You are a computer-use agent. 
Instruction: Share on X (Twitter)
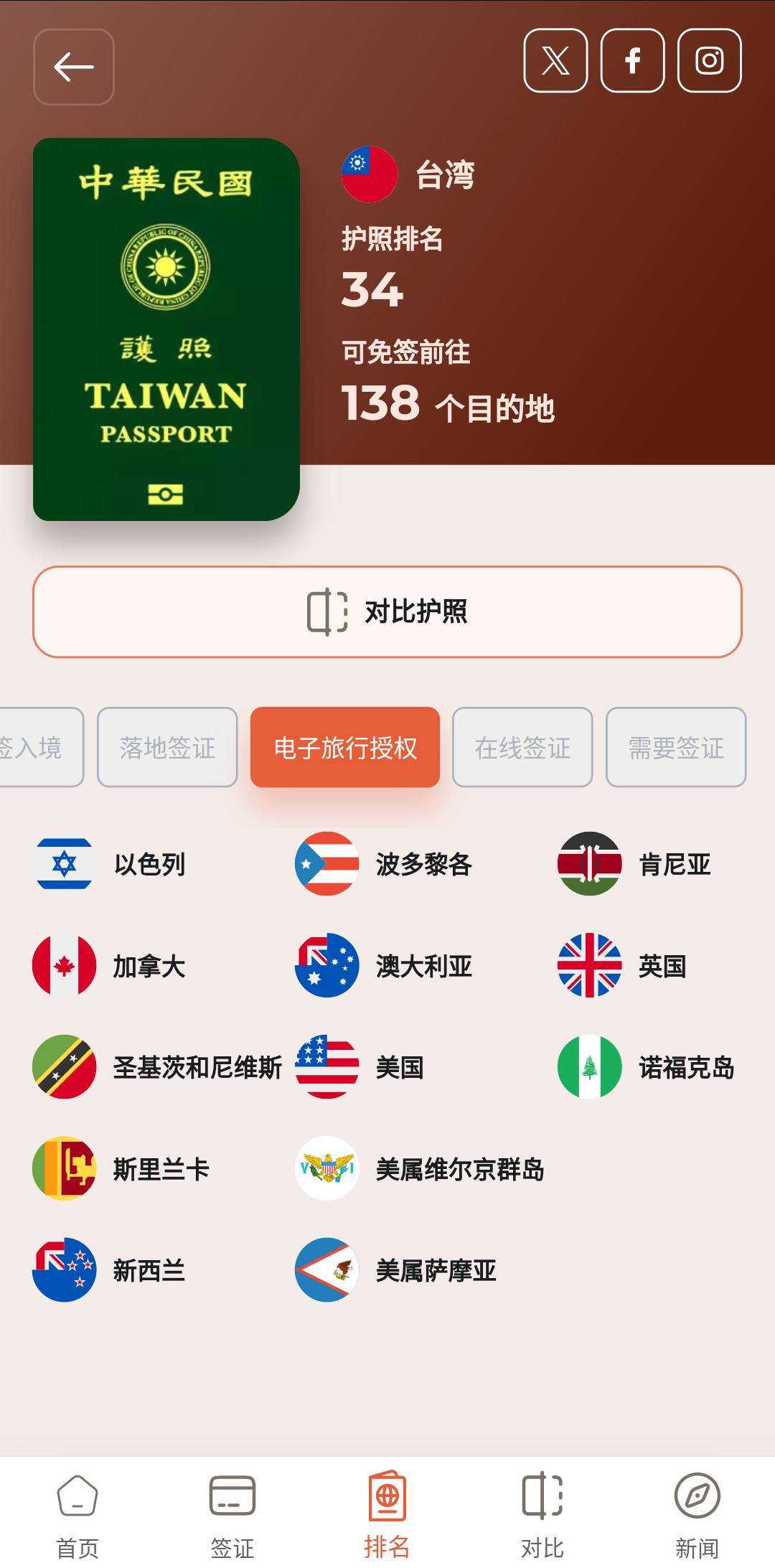click(x=555, y=61)
